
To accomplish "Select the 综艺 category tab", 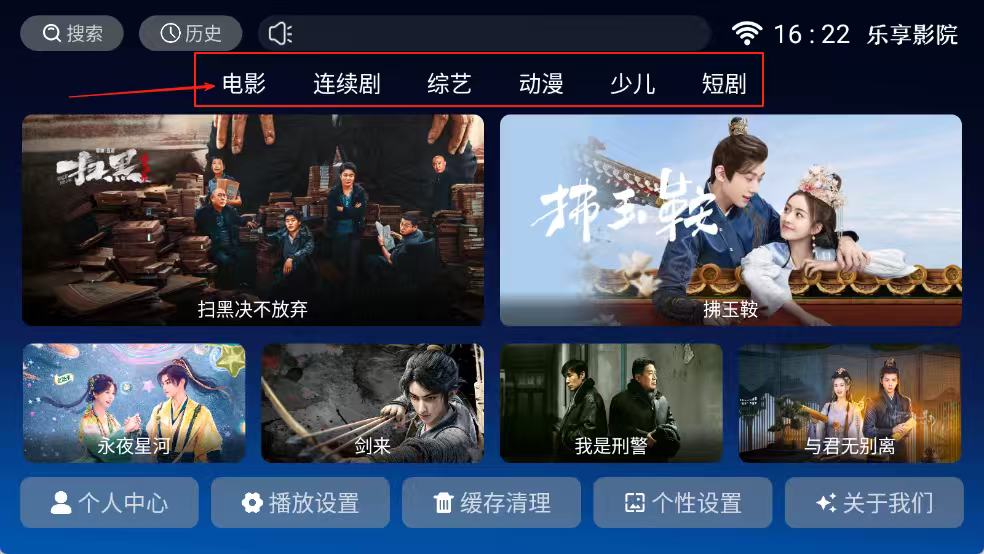I will [x=449, y=83].
